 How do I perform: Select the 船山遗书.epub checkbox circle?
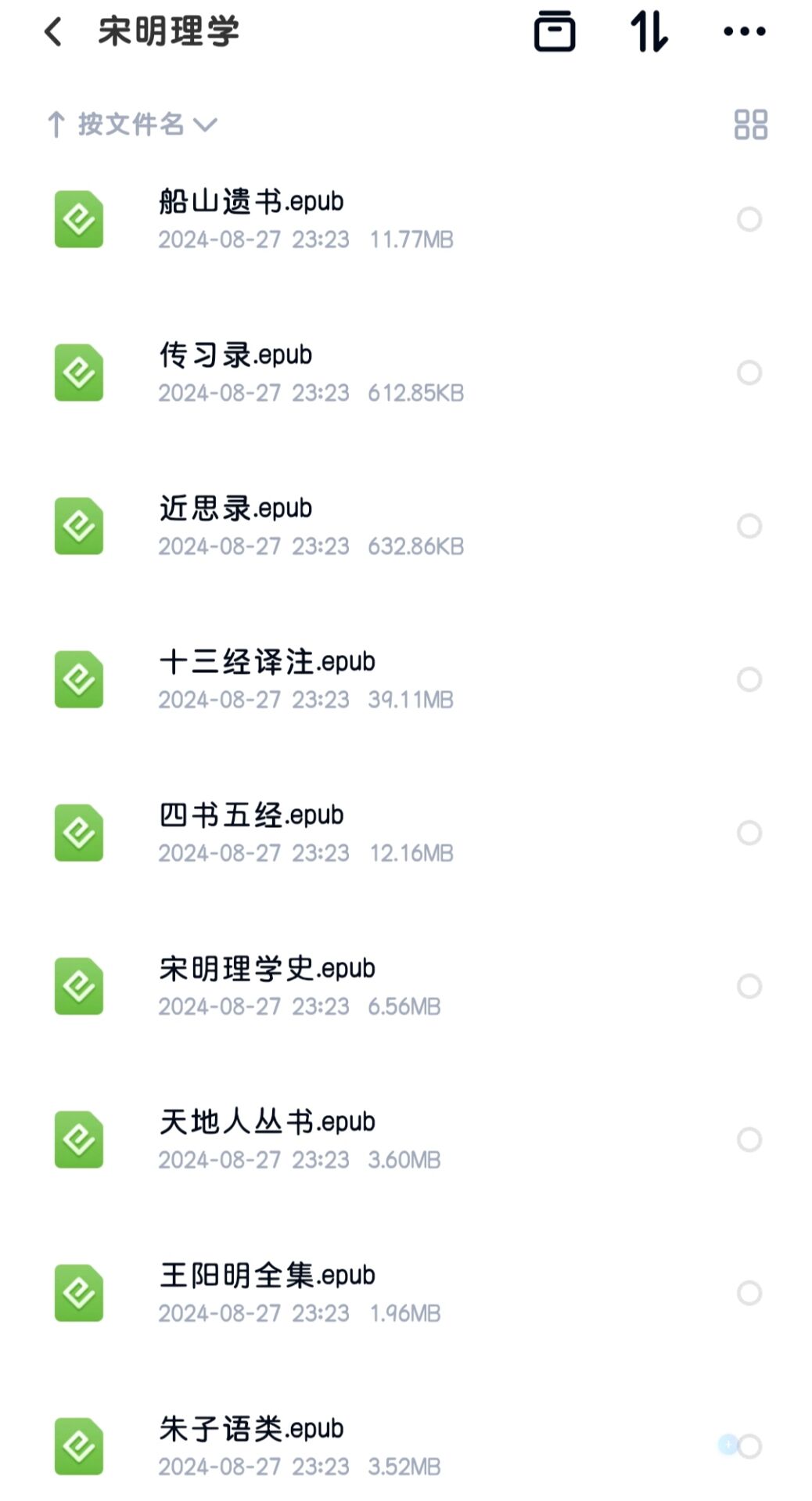[749, 219]
